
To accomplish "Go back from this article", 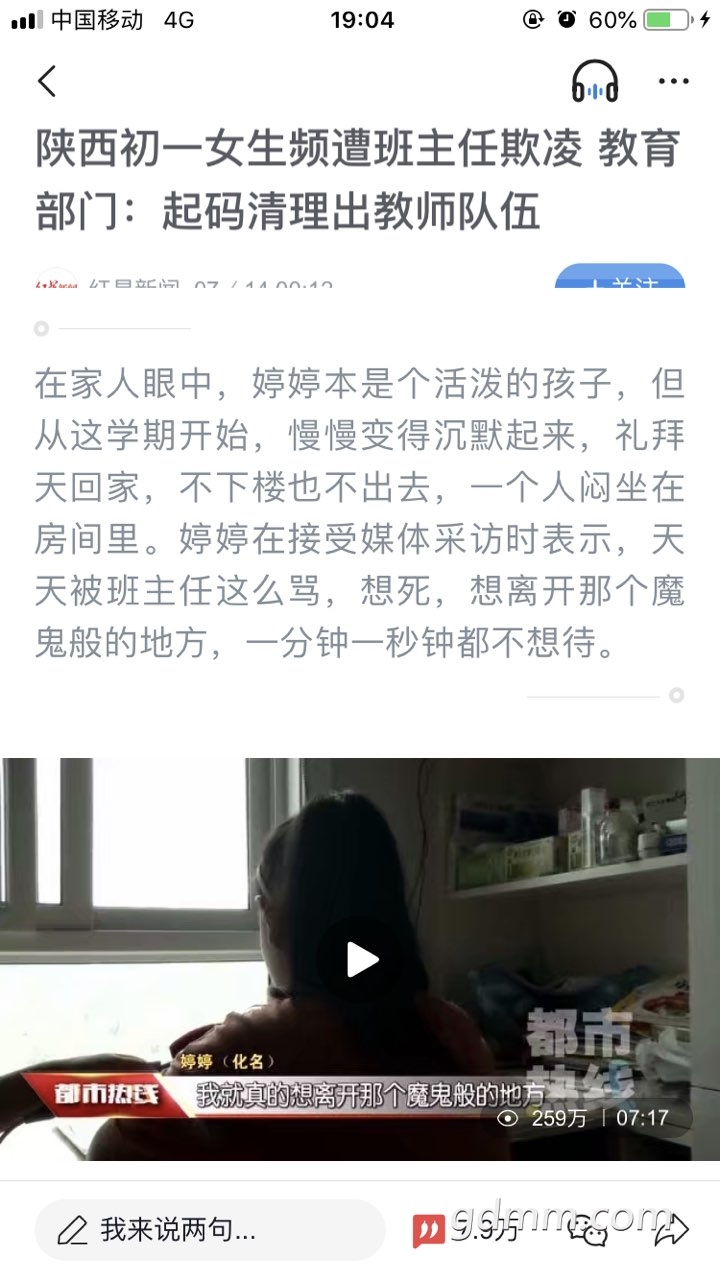I will pos(47,81).
